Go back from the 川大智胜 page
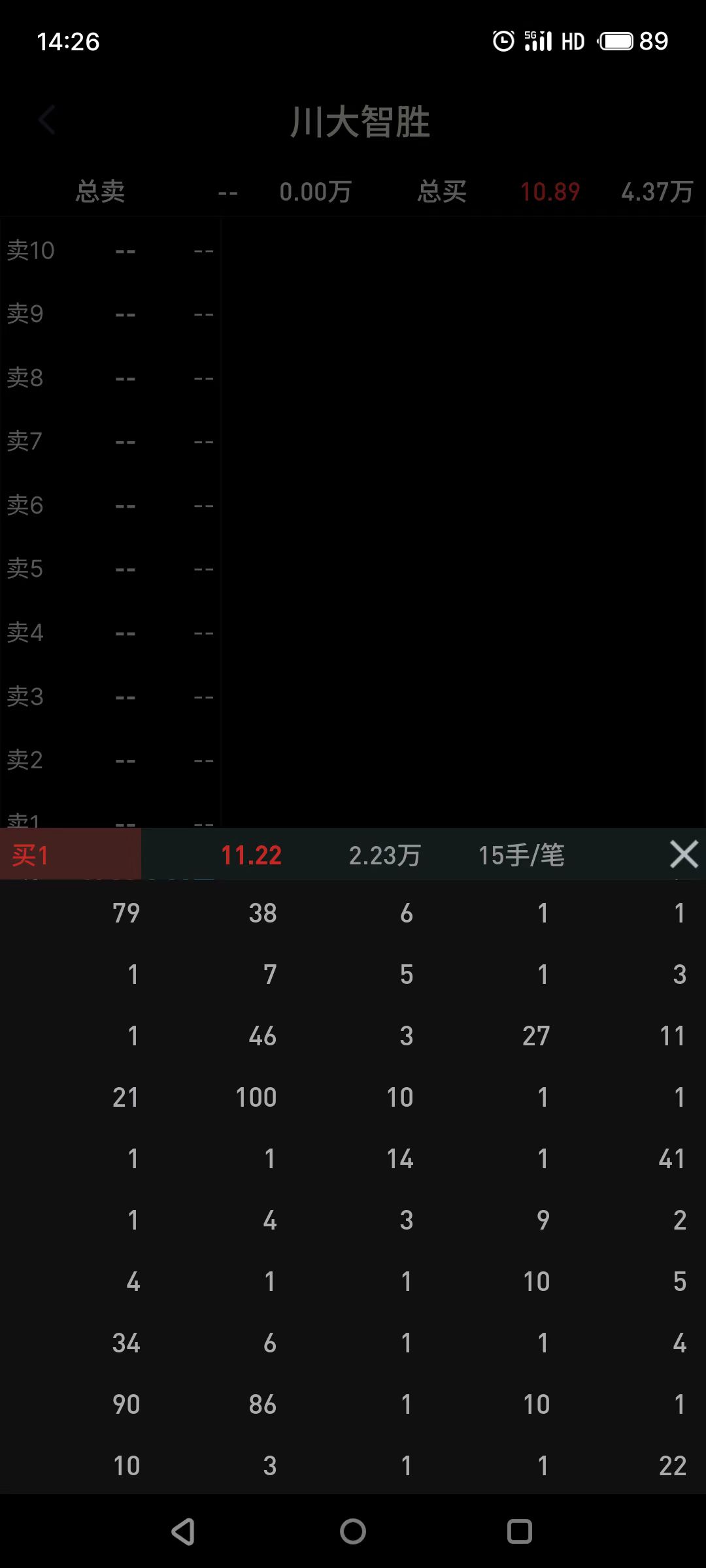This screenshot has height=1568, width=706. click(x=47, y=120)
